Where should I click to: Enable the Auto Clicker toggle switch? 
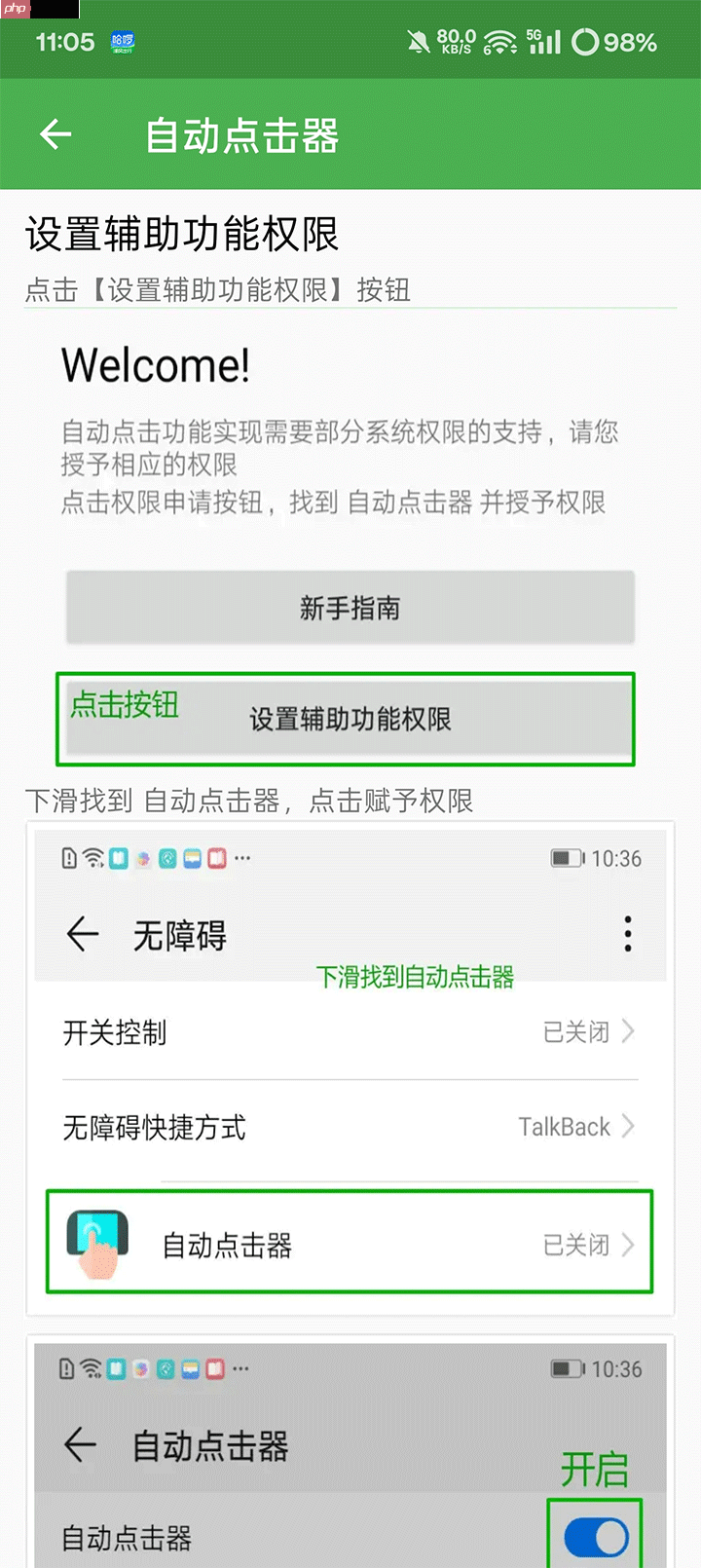597,1534
